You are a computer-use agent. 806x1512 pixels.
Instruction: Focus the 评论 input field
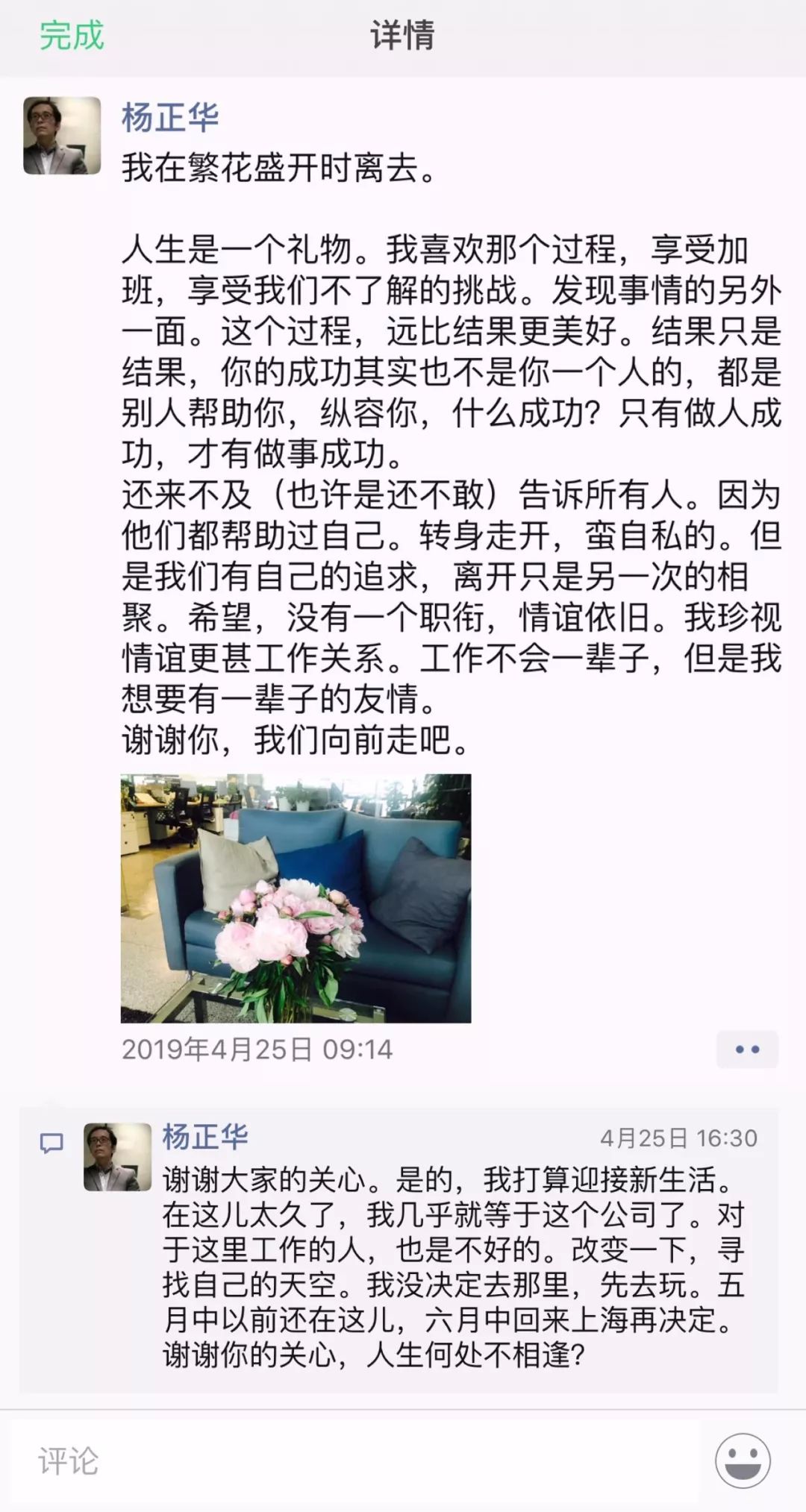(358, 1461)
